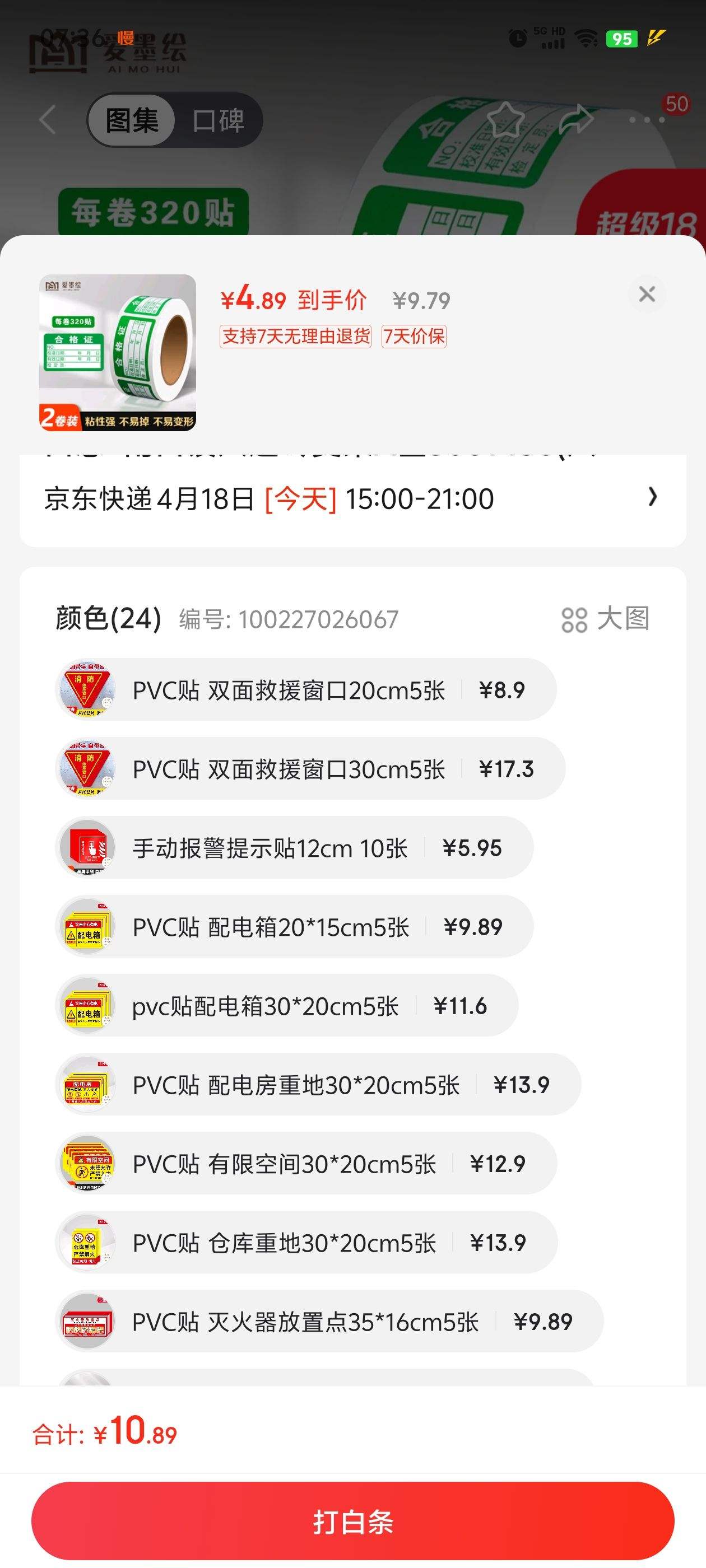
Task: Tap the 打白条 purchase button
Action: pos(352,1520)
